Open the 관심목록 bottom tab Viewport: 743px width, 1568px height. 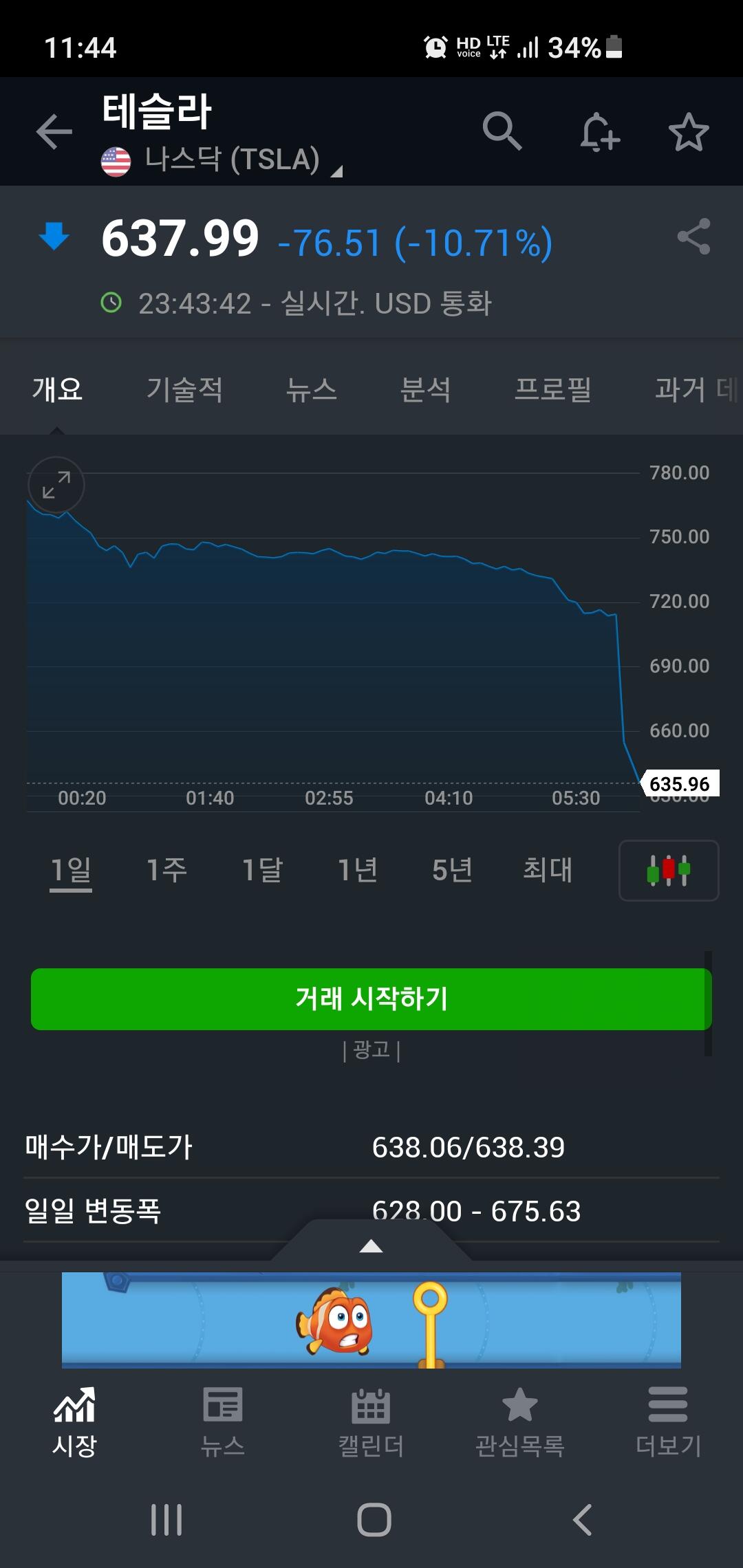coord(519,1421)
